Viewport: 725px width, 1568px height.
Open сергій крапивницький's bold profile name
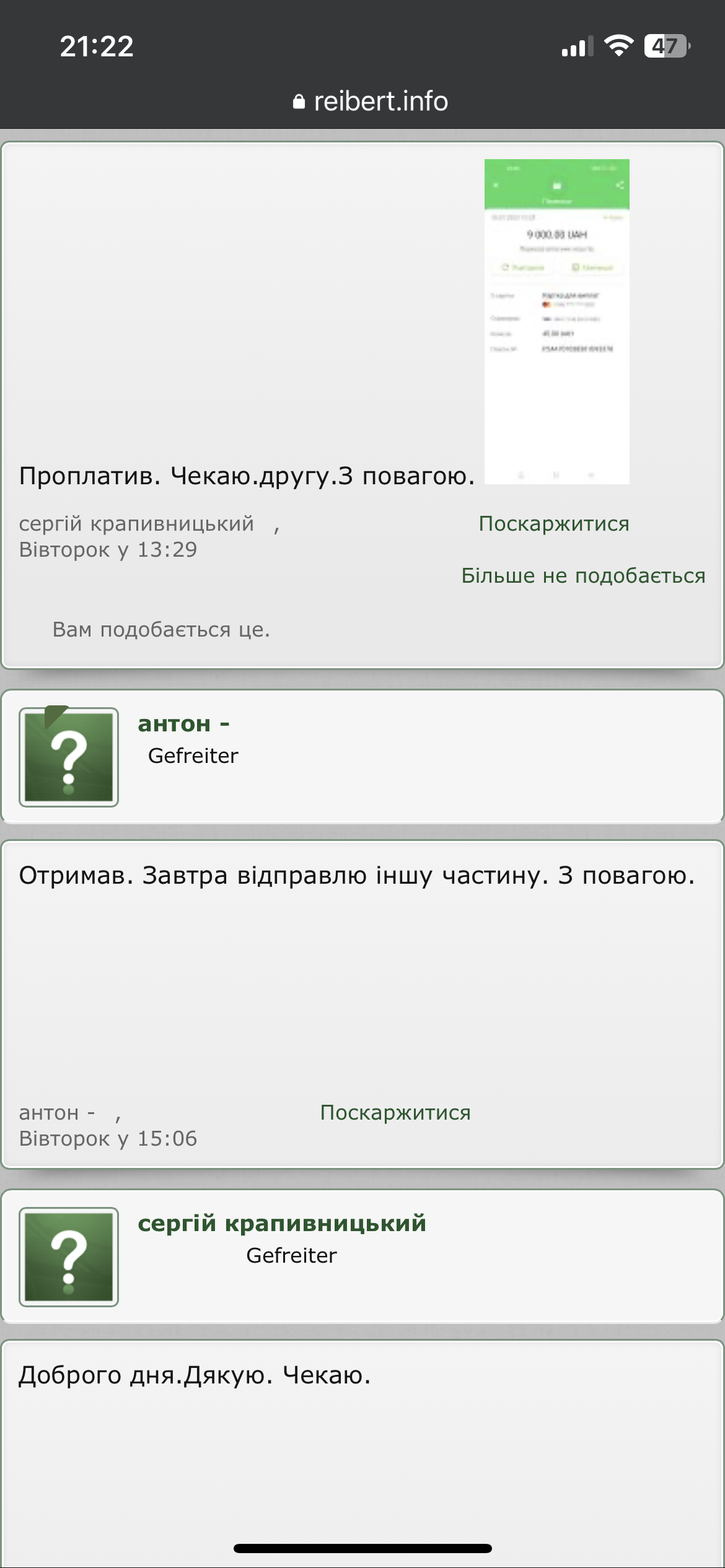click(x=282, y=1223)
